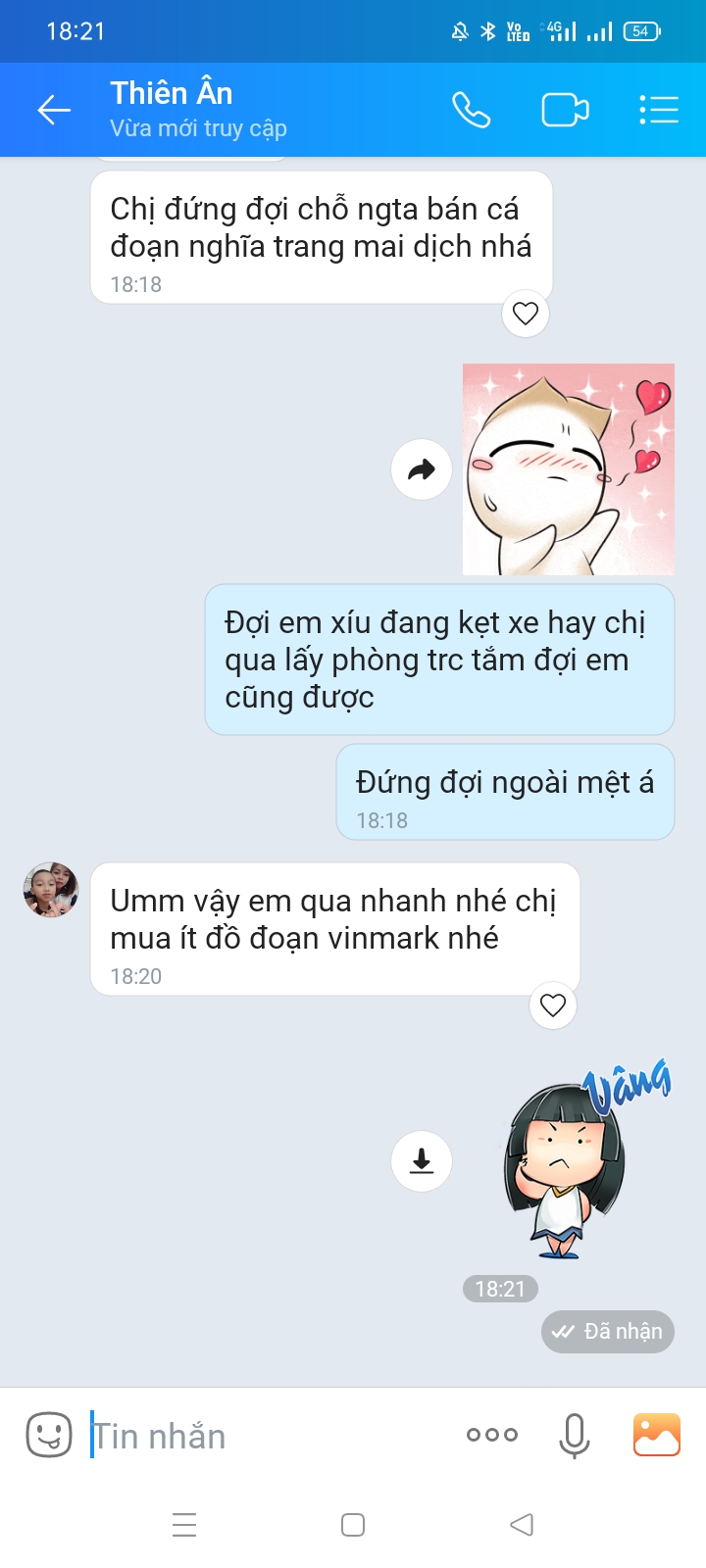
Task: Like the message about Nghĩa Trang Mai Dịch
Action: (526, 314)
